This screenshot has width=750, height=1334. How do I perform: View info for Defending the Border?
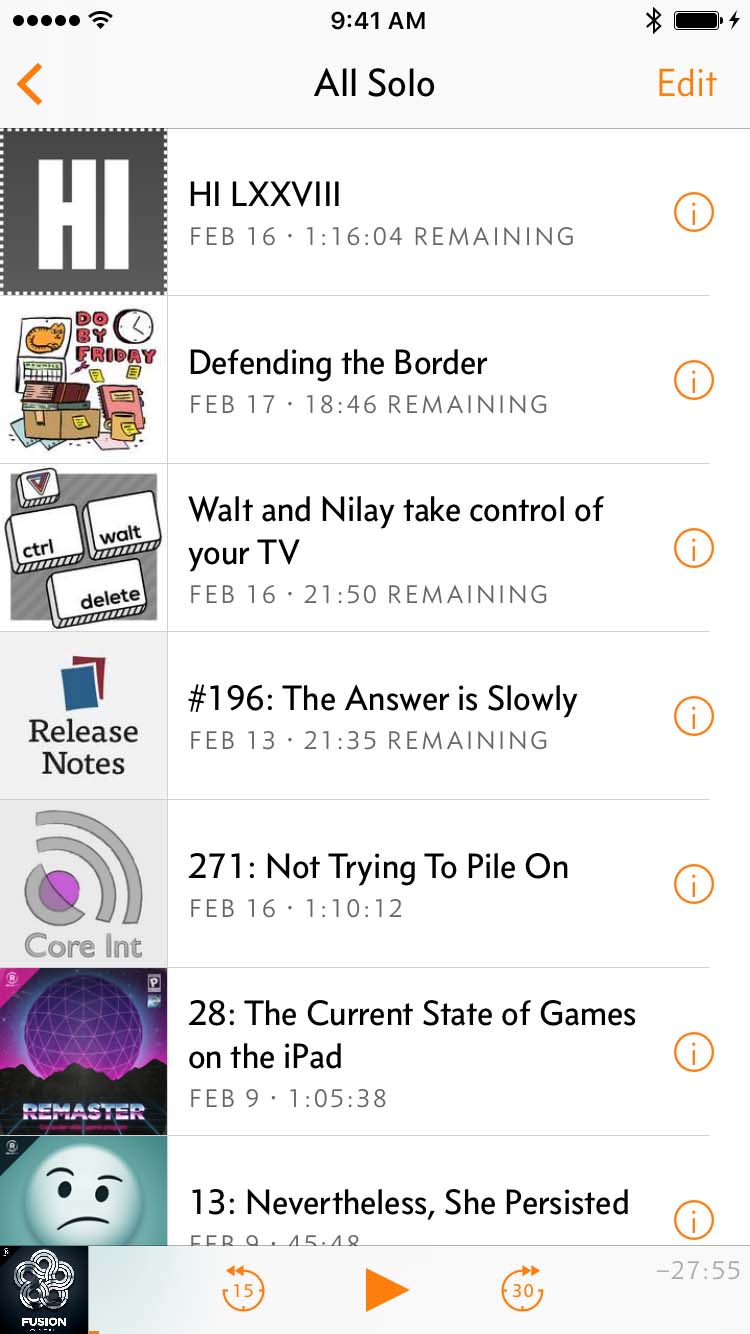694,380
